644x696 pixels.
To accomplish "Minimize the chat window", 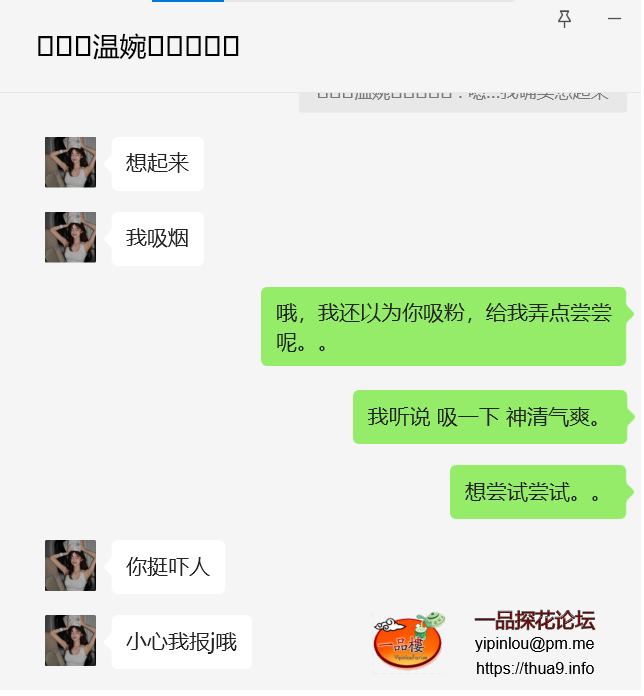I will pyautogui.click(x=614, y=19).
